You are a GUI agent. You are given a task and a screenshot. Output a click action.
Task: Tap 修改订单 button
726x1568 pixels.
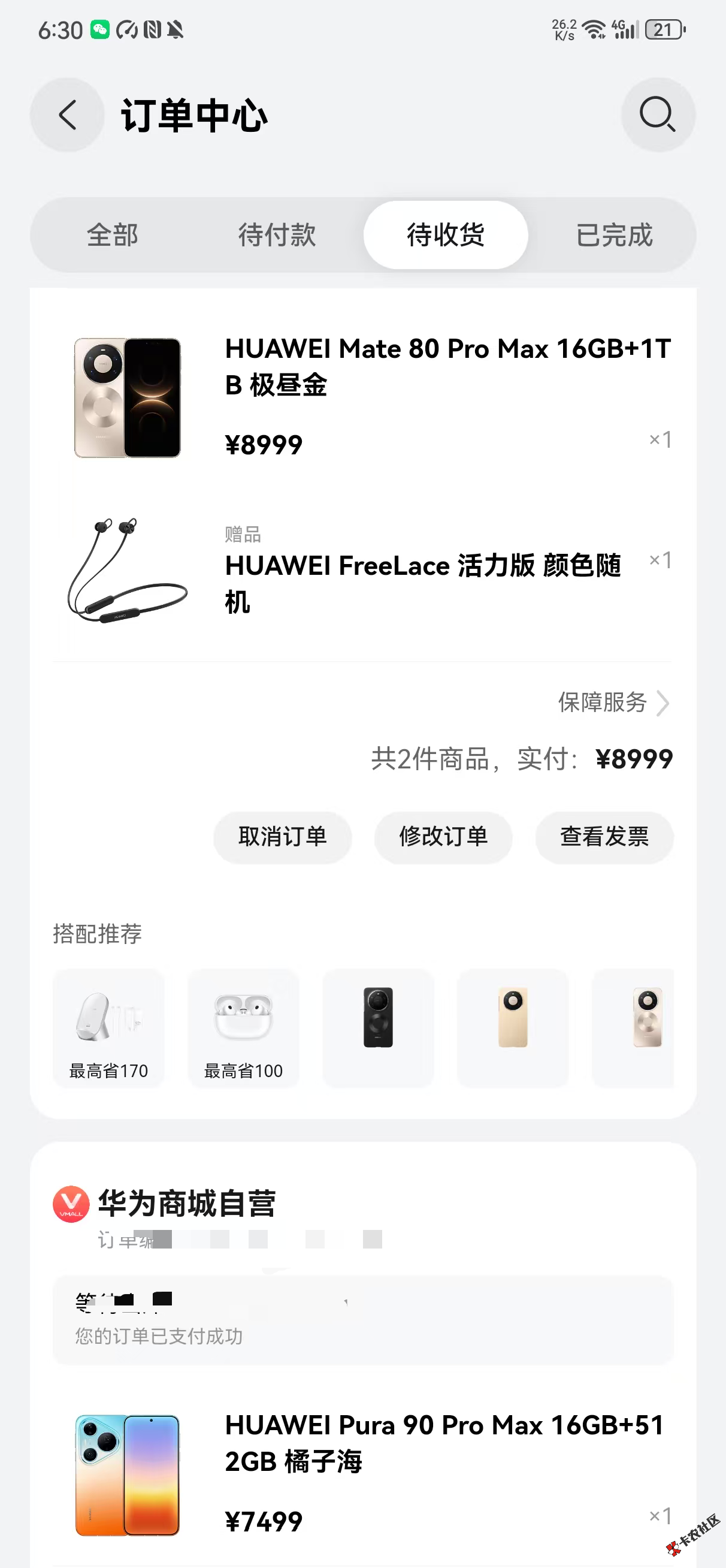(x=443, y=837)
